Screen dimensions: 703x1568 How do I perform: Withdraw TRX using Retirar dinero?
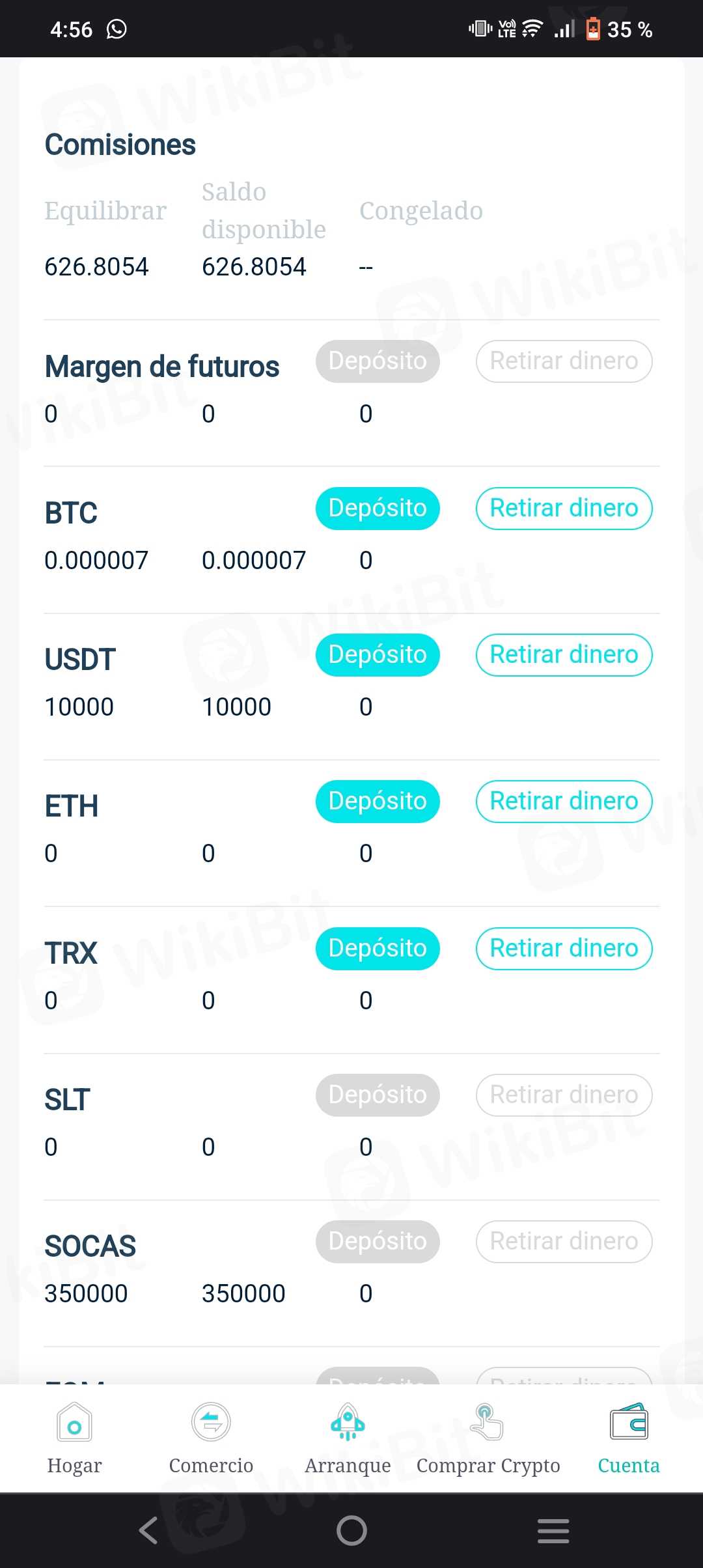pyautogui.click(x=564, y=948)
